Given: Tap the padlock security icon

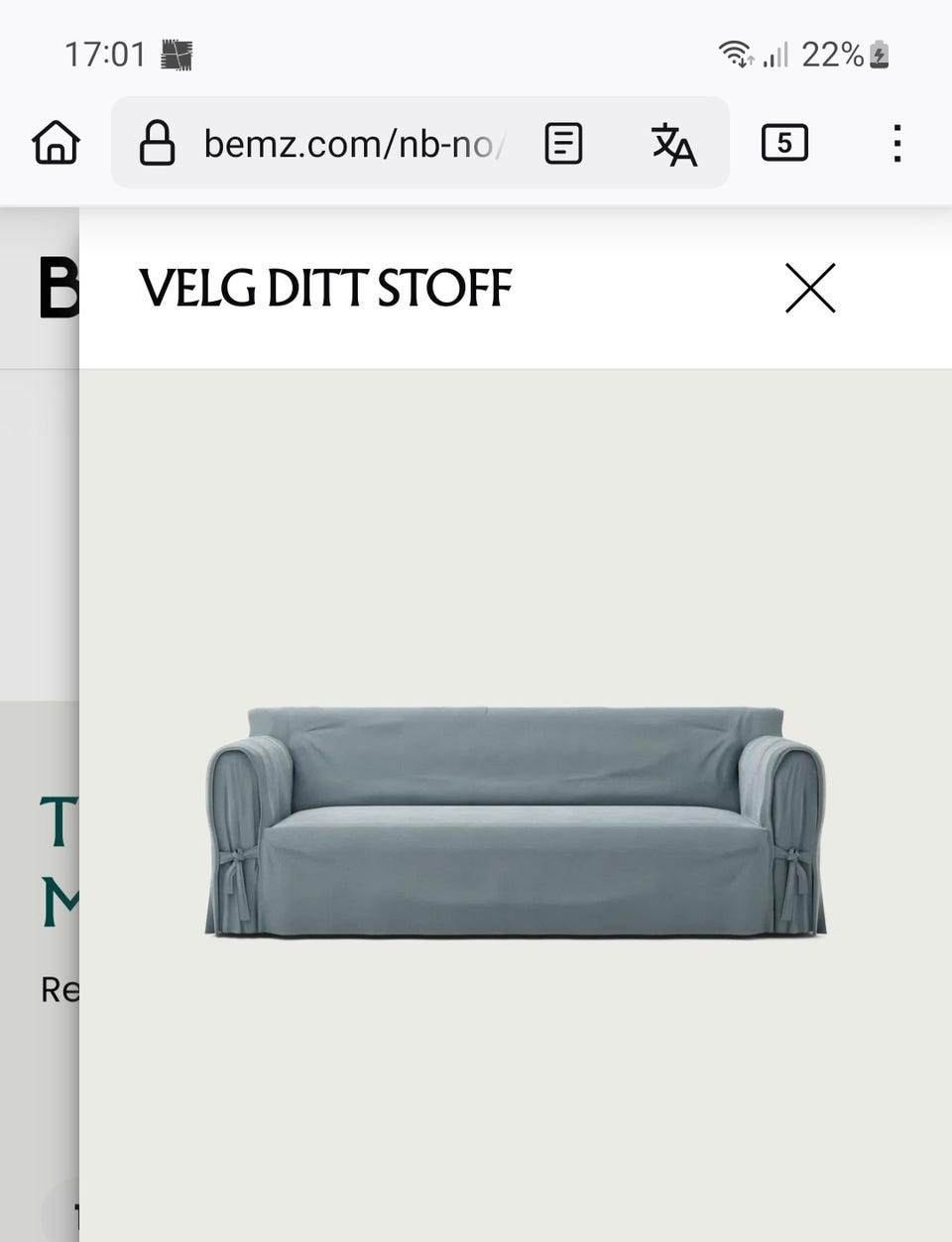Looking at the screenshot, I should pos(158,143).
